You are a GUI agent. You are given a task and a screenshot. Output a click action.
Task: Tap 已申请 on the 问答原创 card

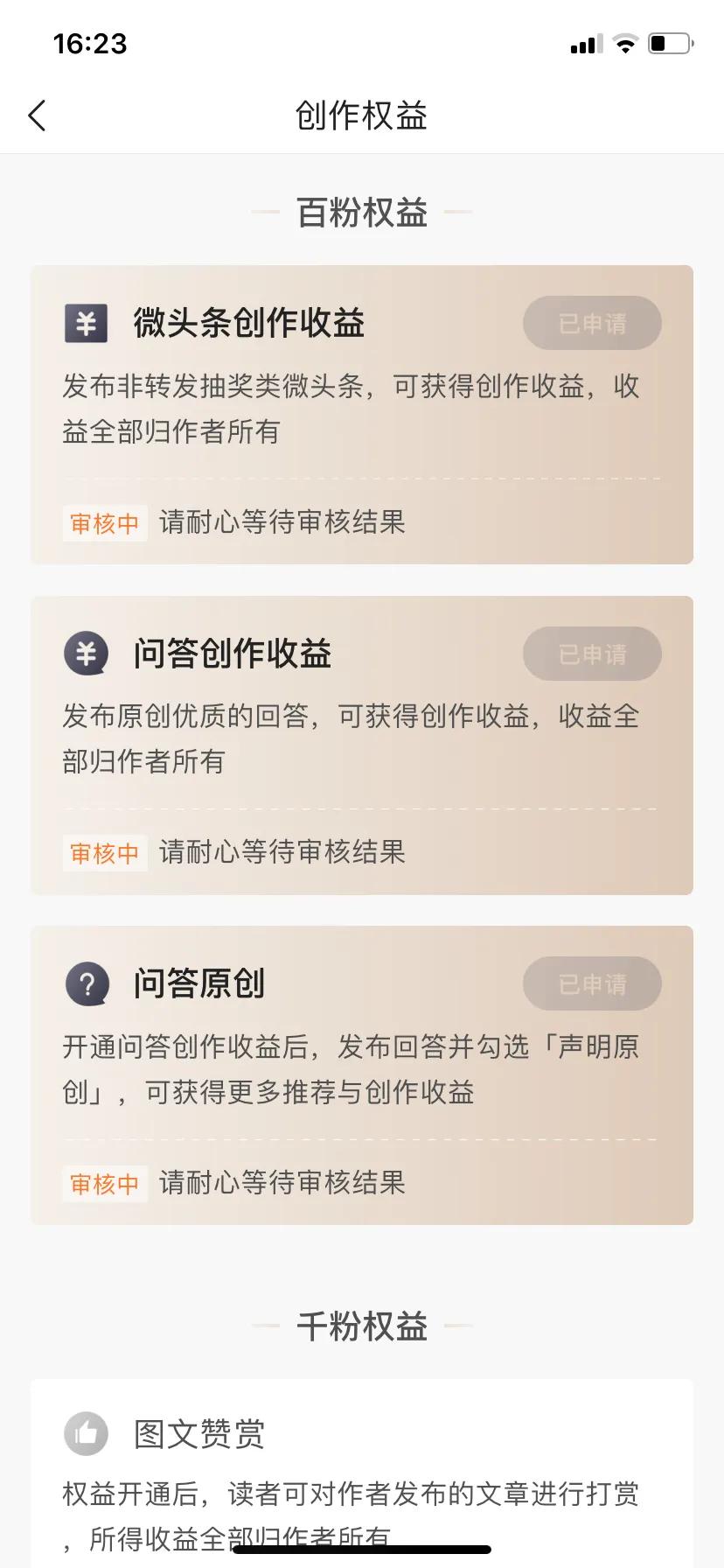click(592, 983)
